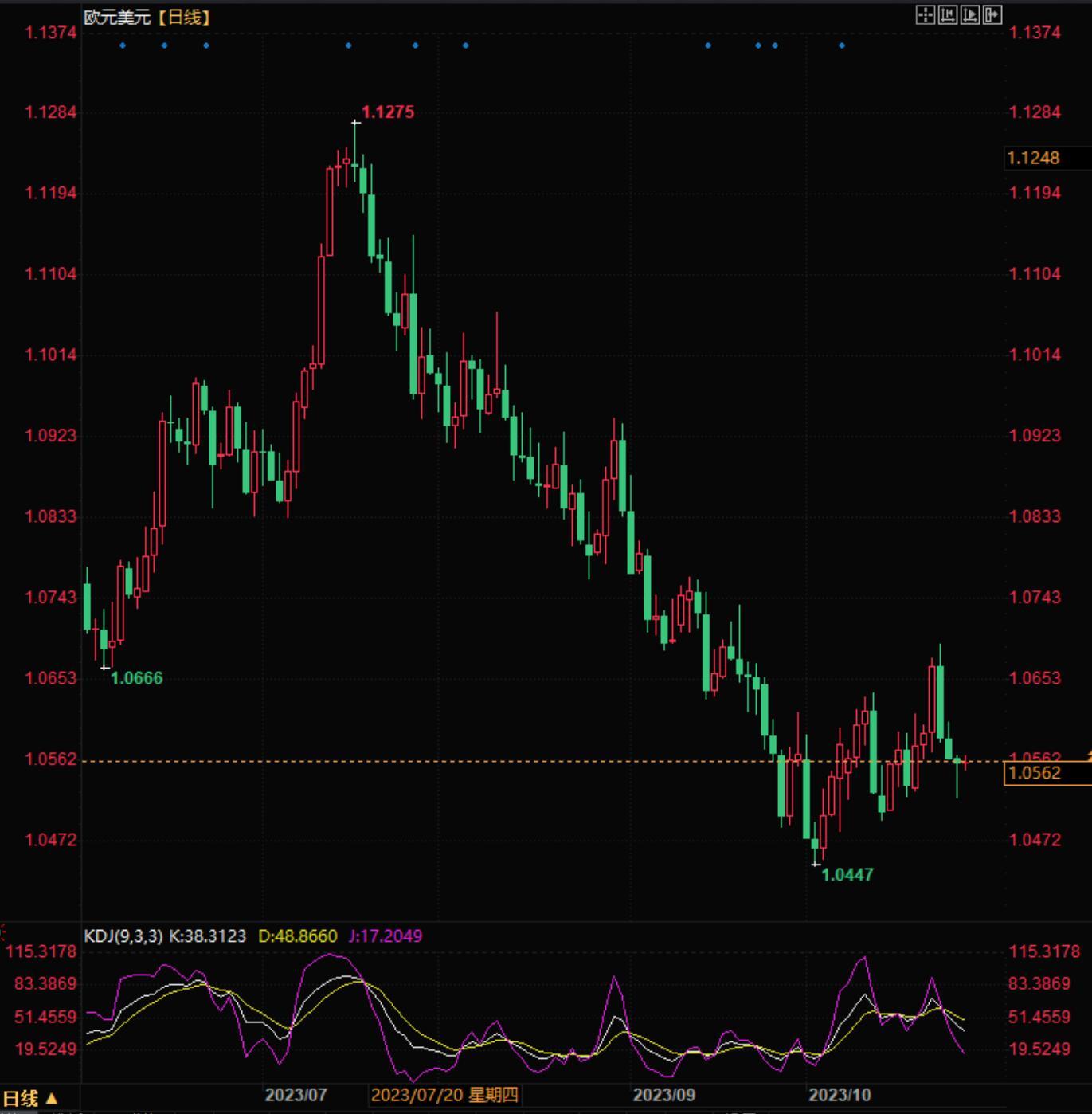Image resolution: width=1092 pixels, height=1114 pixels.
Task: Tap the pop-out arrow icon
Action: tap(992, 15)
